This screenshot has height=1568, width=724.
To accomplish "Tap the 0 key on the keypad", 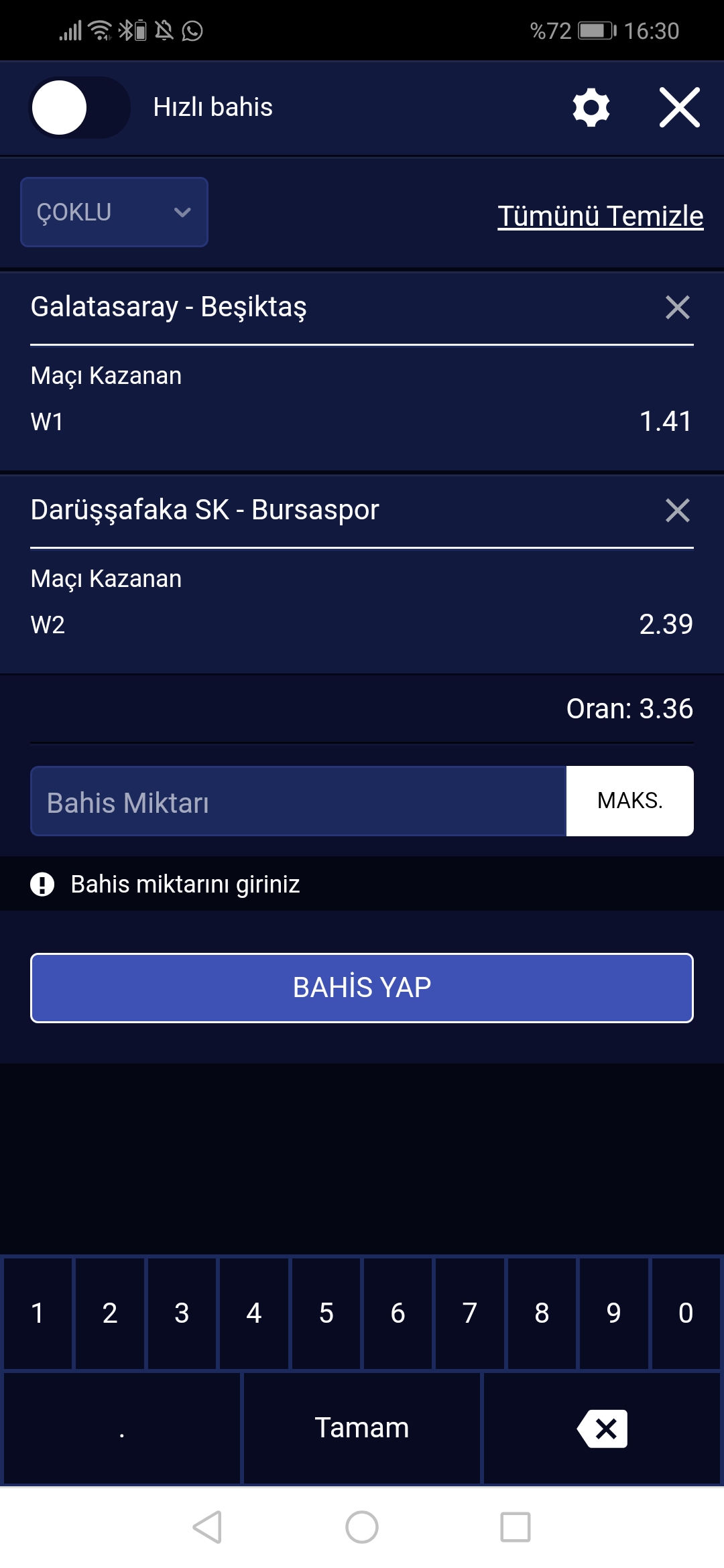I will [x=685, y=1313].
